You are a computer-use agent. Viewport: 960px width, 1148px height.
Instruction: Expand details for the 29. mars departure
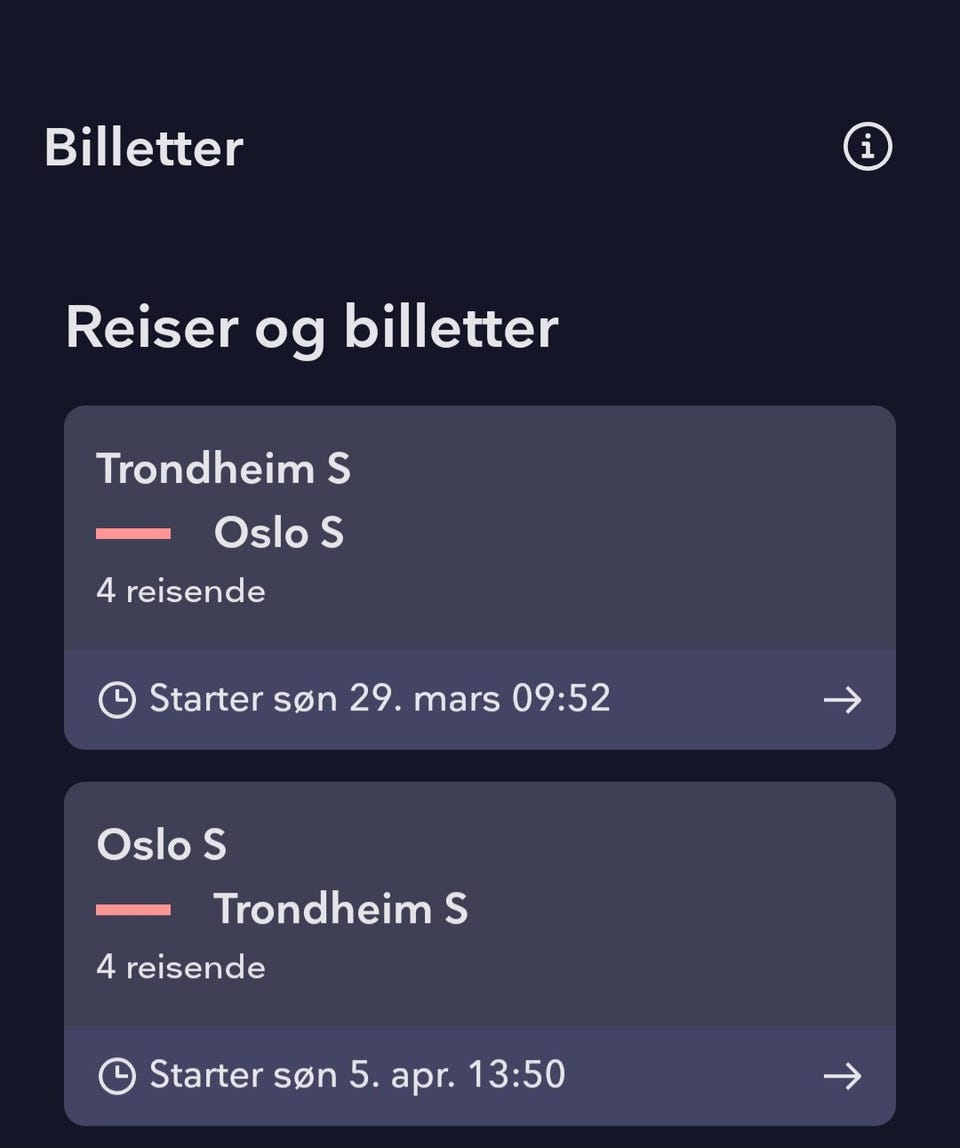[480, 698]
